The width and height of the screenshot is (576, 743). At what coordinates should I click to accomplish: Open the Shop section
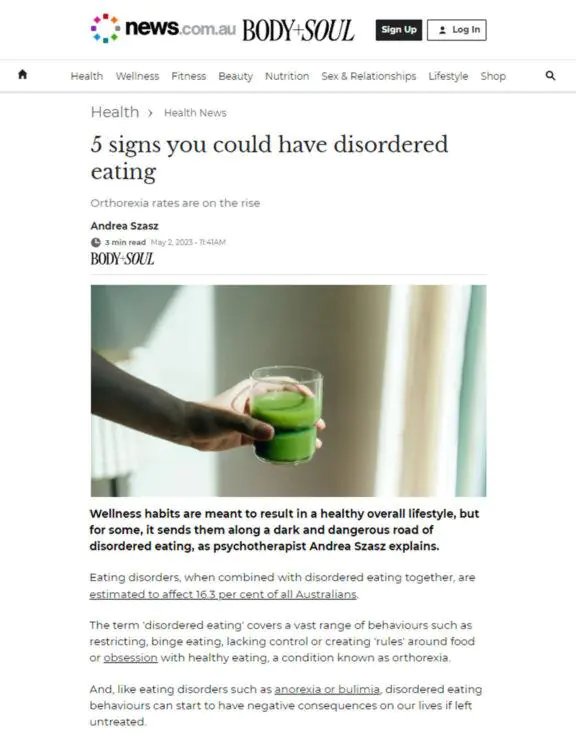[x=493, y=76]
